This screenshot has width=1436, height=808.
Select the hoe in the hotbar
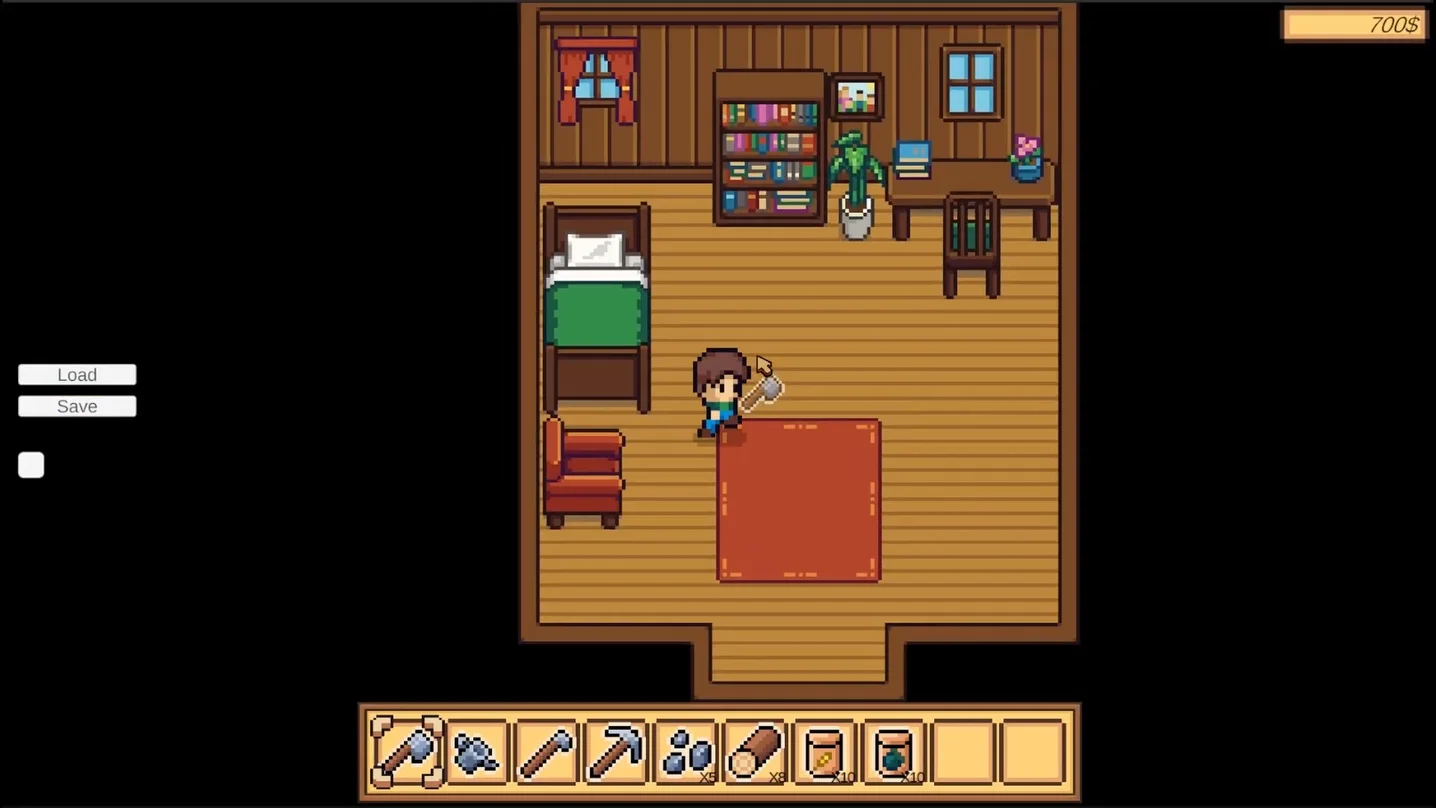pos(546,752)
